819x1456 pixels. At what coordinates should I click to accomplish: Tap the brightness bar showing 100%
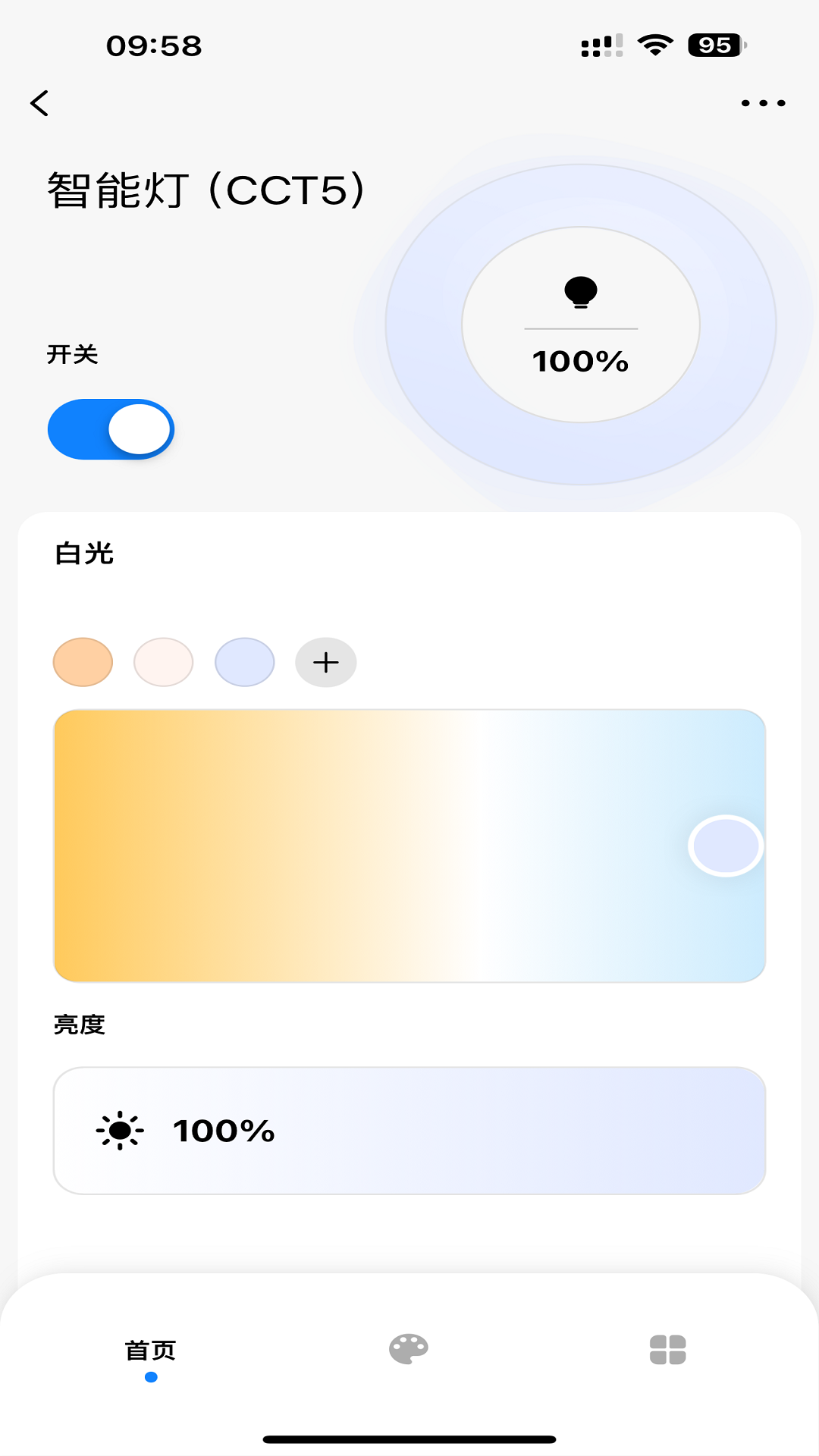(409, 1129)
